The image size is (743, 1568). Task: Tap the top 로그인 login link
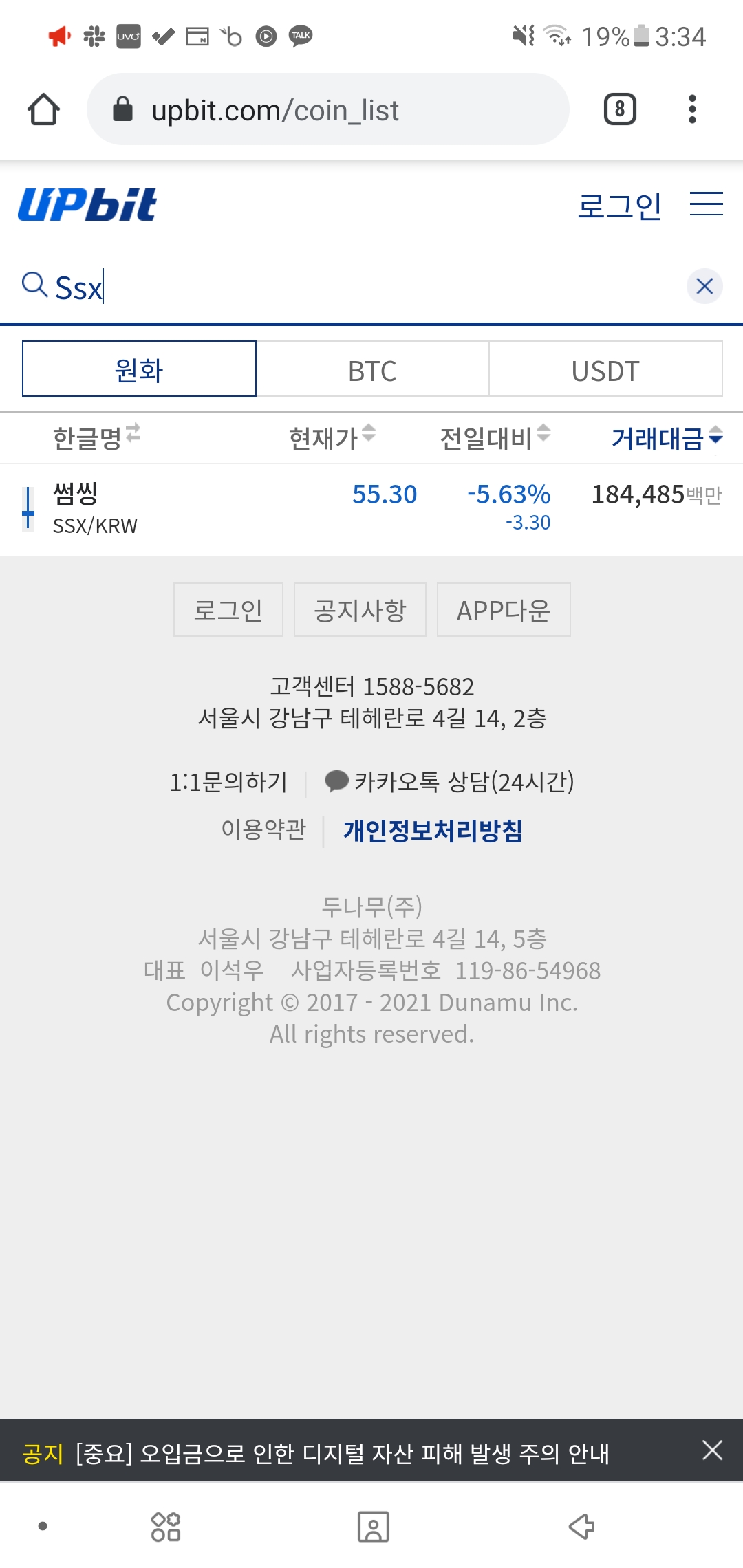click(x=618, y=206)
